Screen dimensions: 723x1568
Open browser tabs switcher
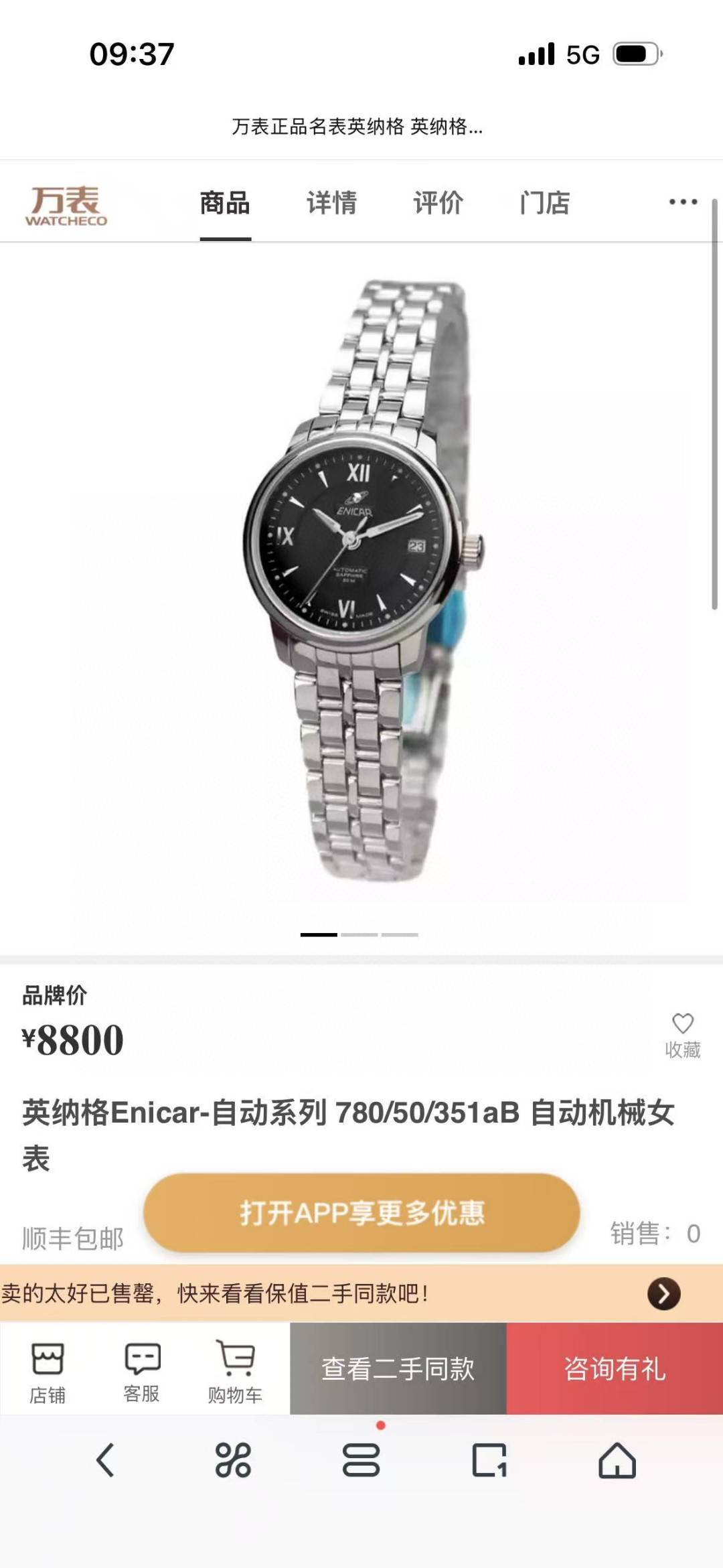pos(489,1459)
